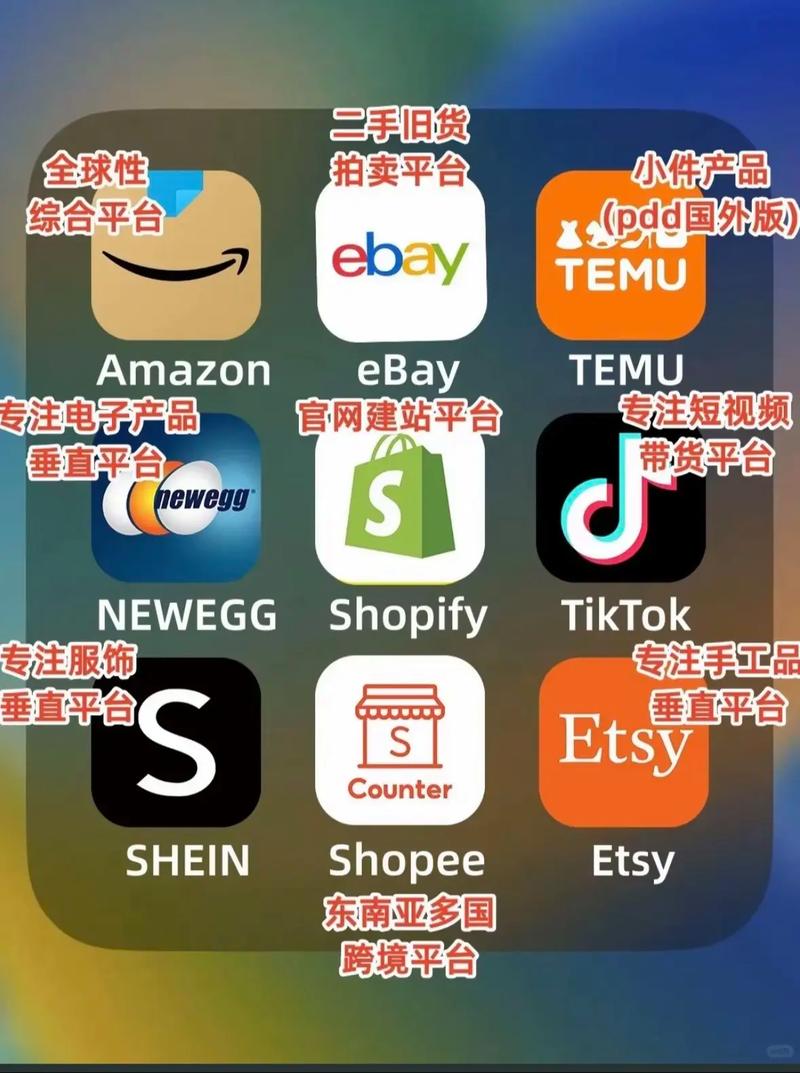Tap the 二手旧货拍卖平台 annotation above eBay
Viewport: 800px width, 1073px height.
[404, 147]
